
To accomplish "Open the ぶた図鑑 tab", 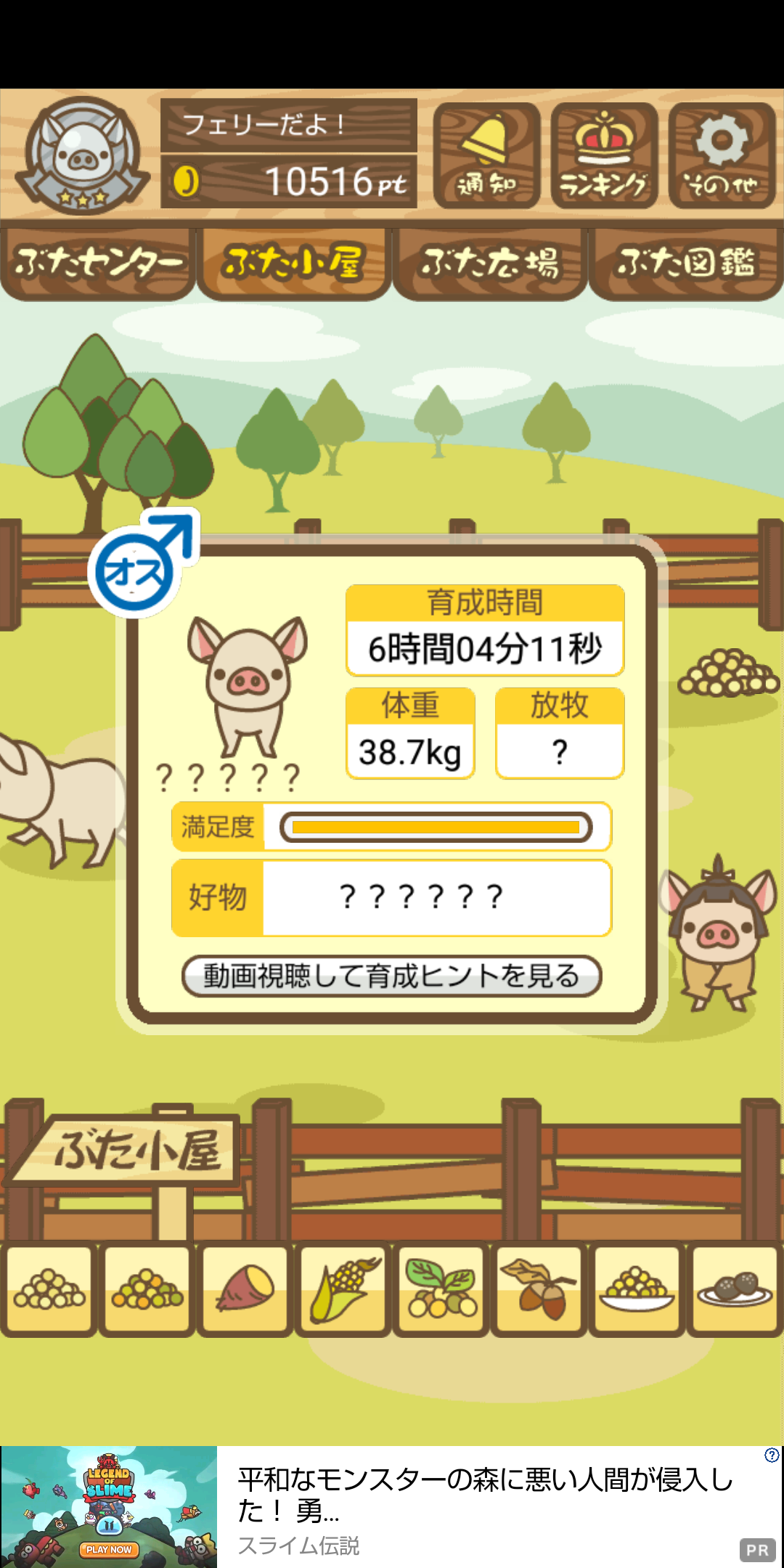I will (686, 264).
